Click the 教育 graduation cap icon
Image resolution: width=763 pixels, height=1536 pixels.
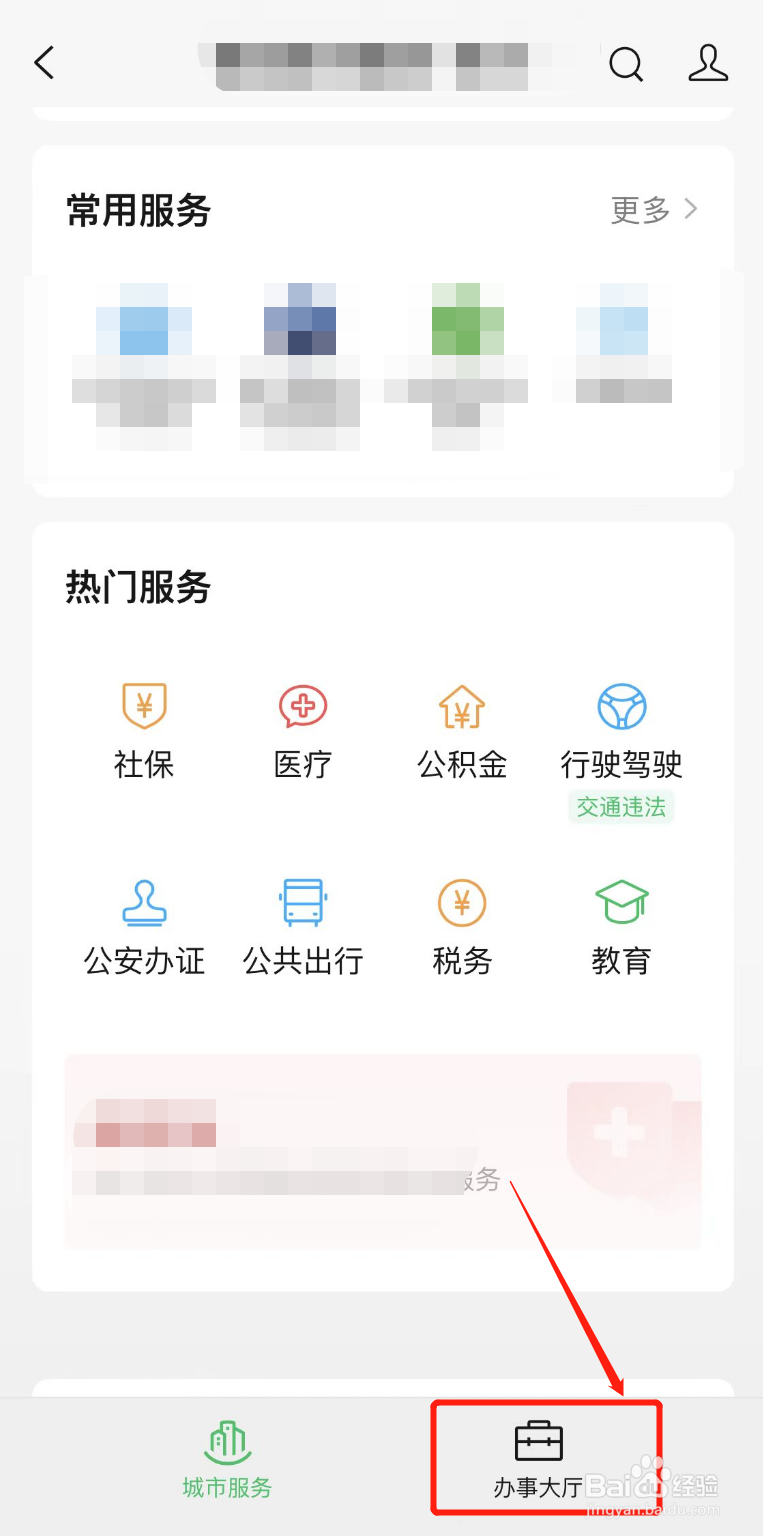[x=621, y=925]
